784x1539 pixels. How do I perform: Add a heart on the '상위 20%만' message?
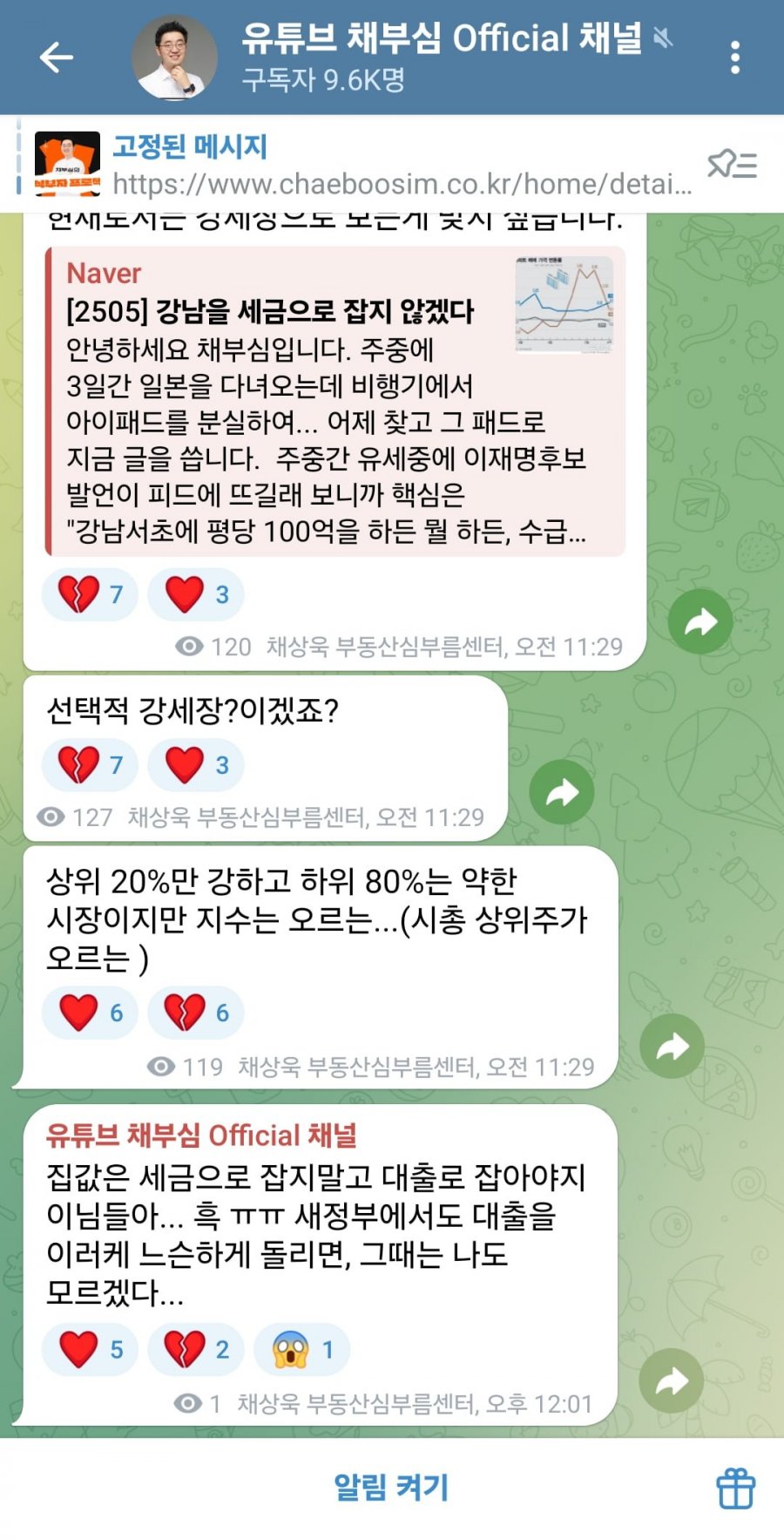click(x=90, y=1013)
